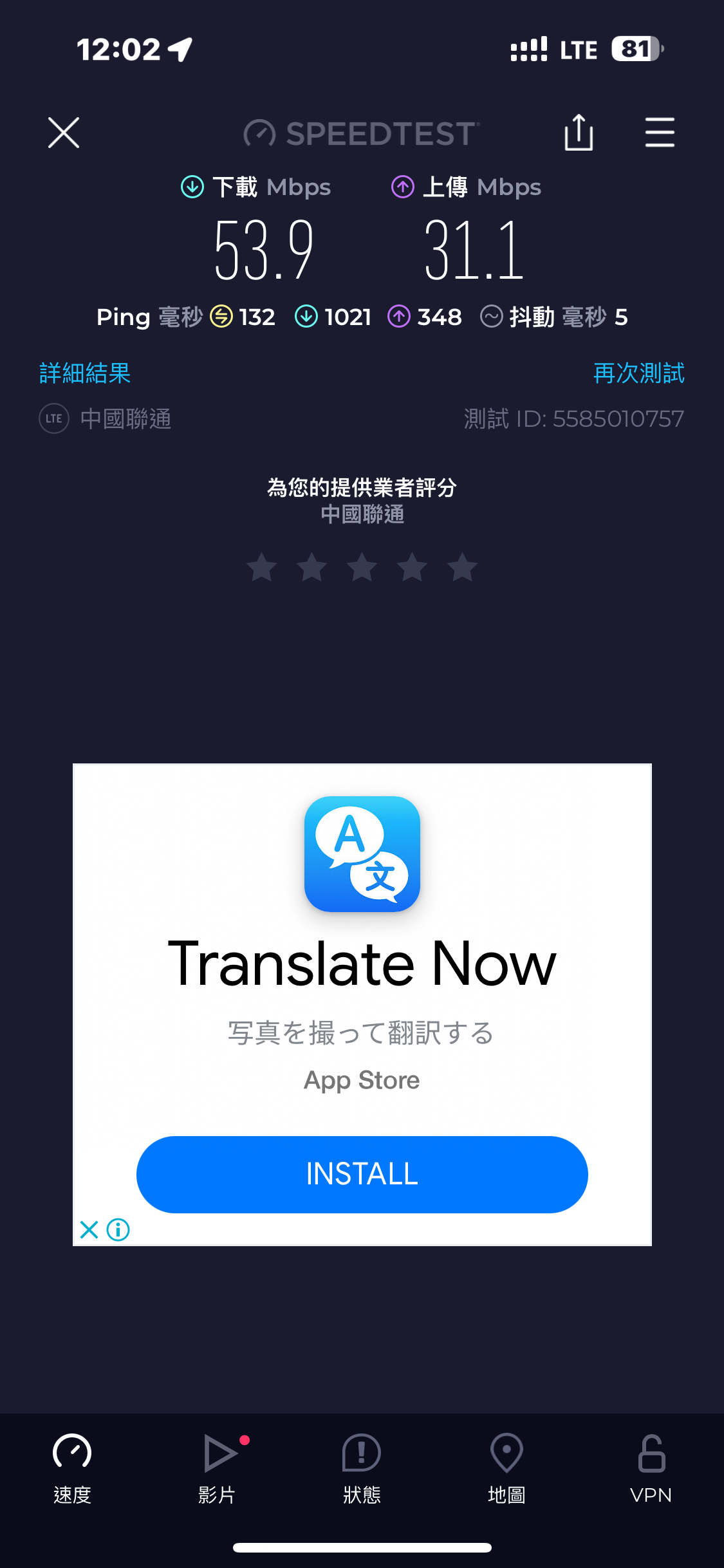Tap 再次測試 to test again

pos(639,373)
